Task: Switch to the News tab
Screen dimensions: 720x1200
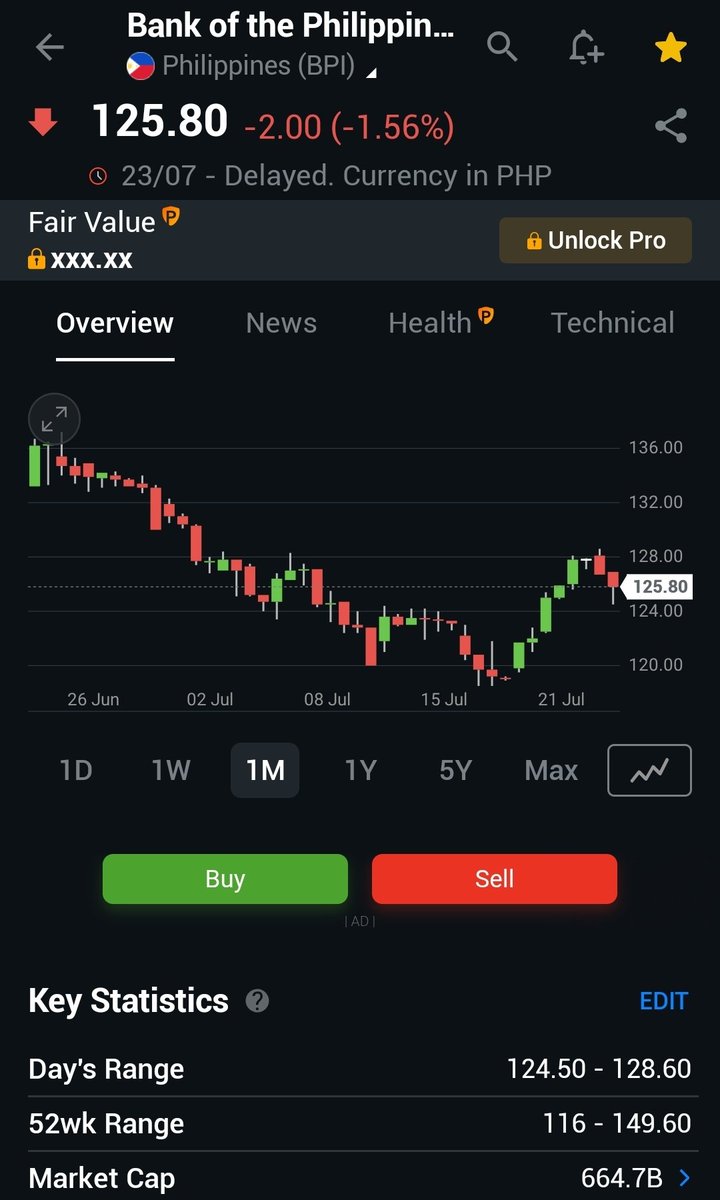Action: tap(281, 323)
